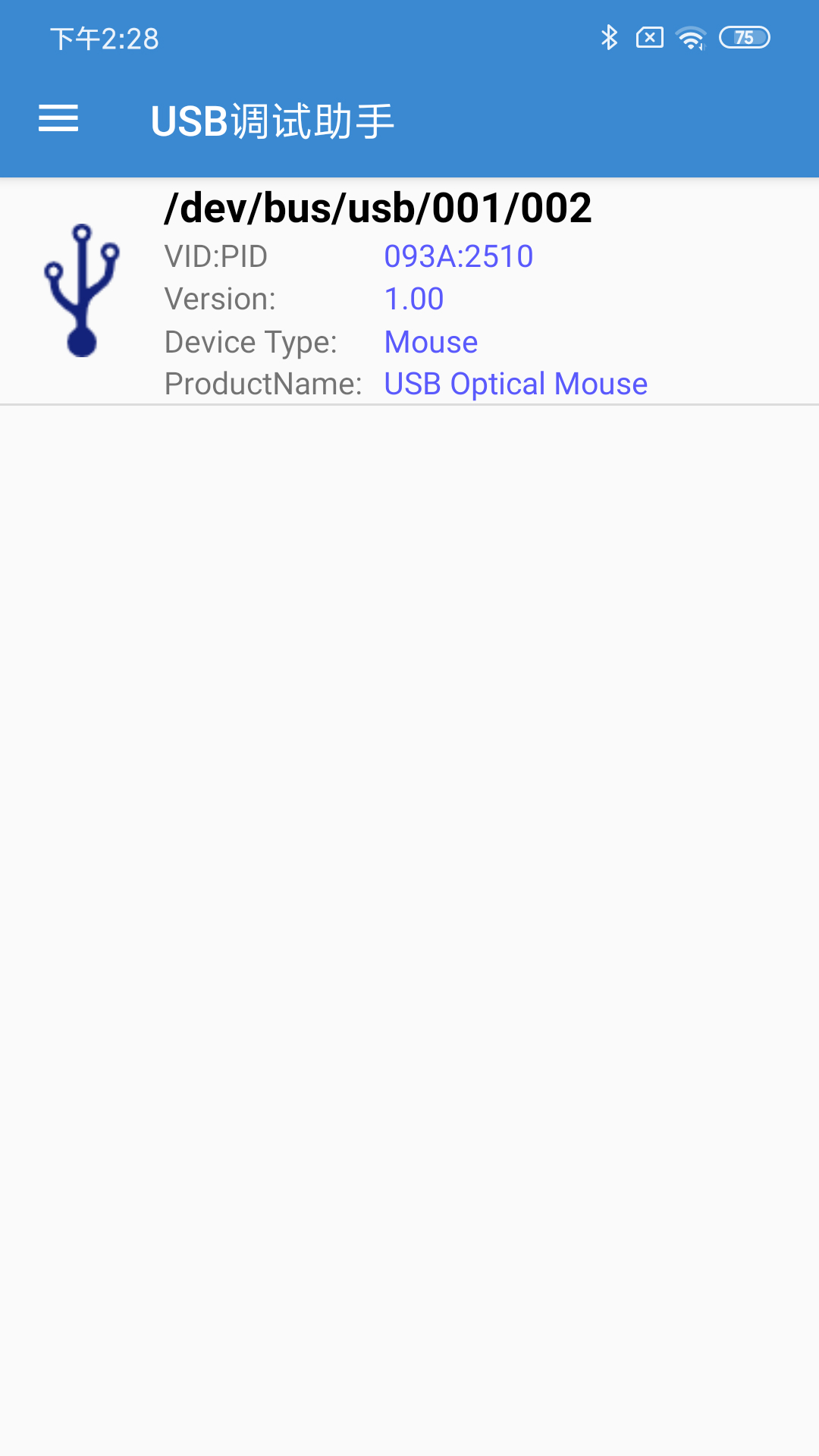Tap the hamburger icon beside app title
Screen dimensions: 819x1456
pyautogui.click(x=58, y=120)
